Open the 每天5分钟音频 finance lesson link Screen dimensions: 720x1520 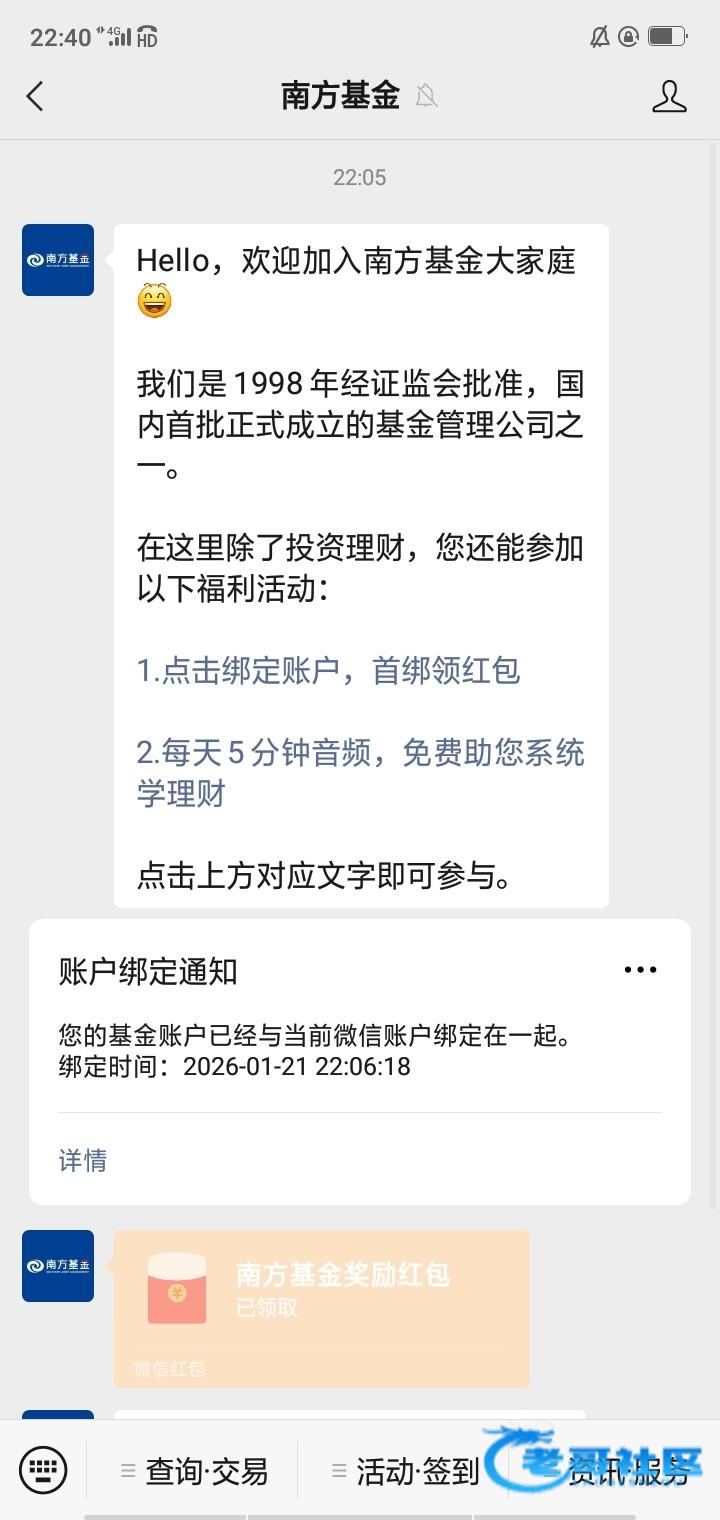tap(360, 772)
